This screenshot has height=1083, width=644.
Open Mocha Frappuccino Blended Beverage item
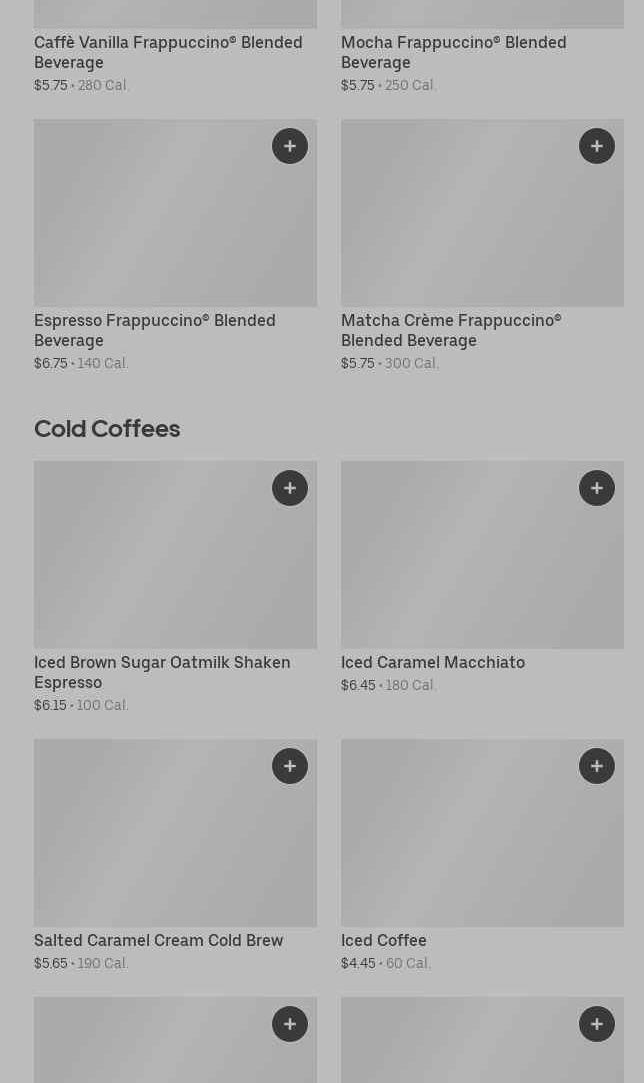pyautogui.click(x=453, y=52)
